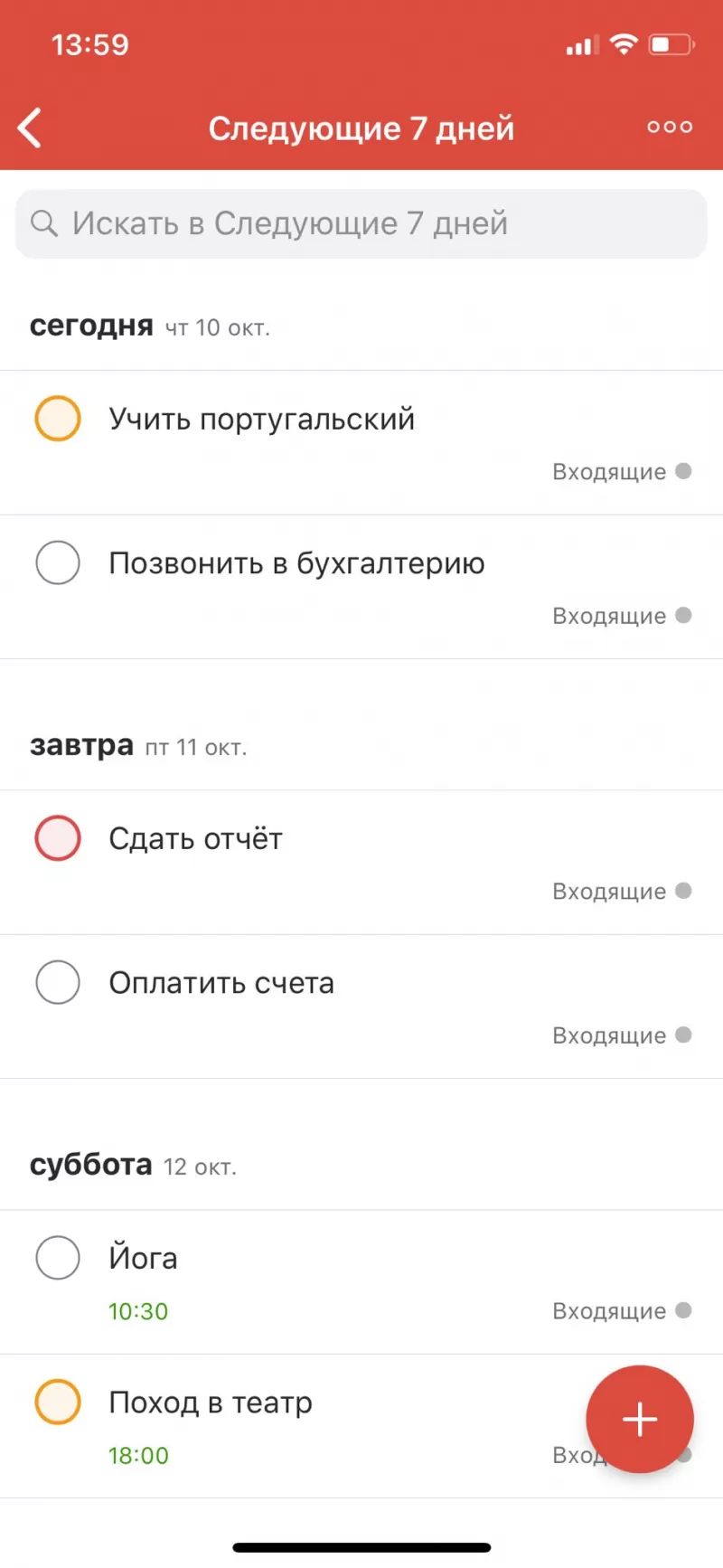Toggle the Поход в театр completion circle
The width and height of the screenshot is (723, 1568).
[57, 1402]
